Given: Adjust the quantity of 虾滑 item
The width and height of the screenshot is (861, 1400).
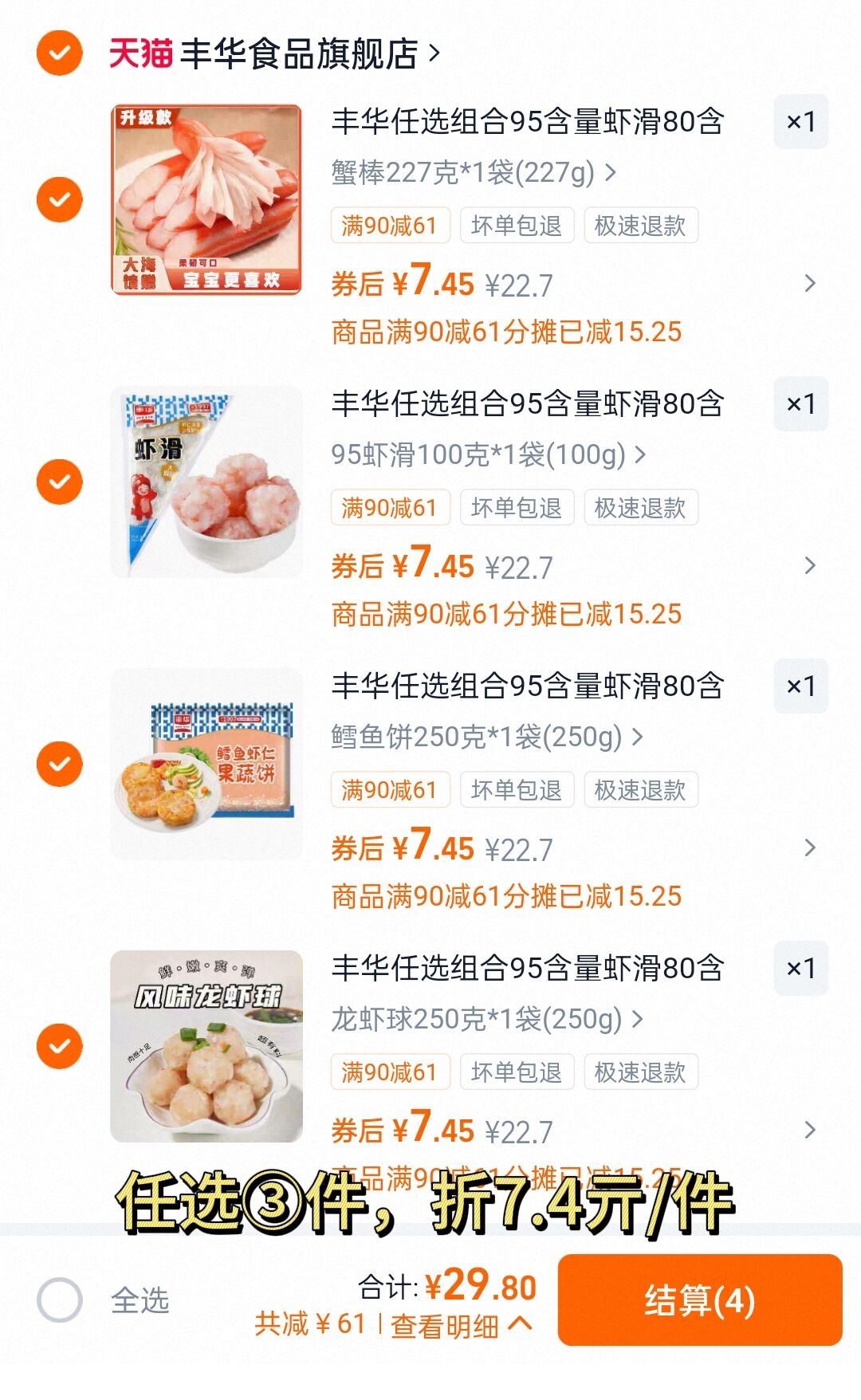Looking at the screenshot, I should pos(800,404).
